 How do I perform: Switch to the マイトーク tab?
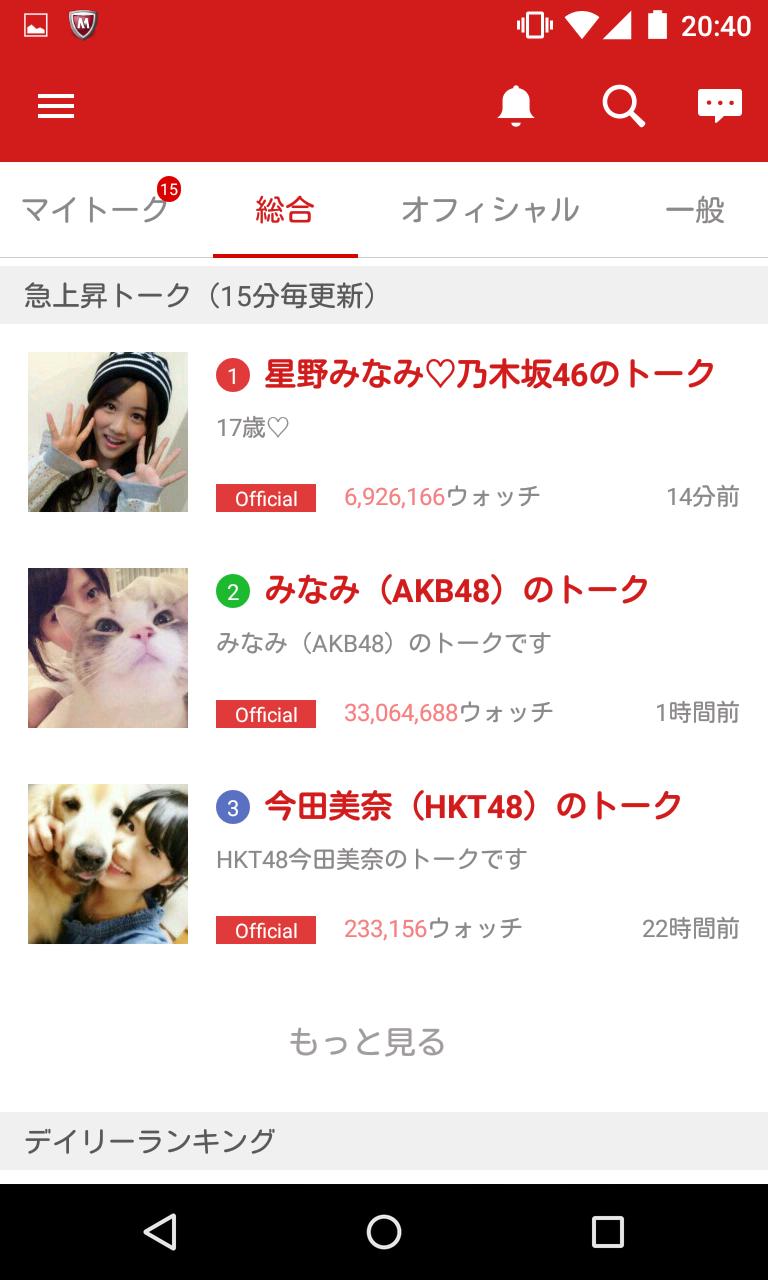click(x=95, y=210)
